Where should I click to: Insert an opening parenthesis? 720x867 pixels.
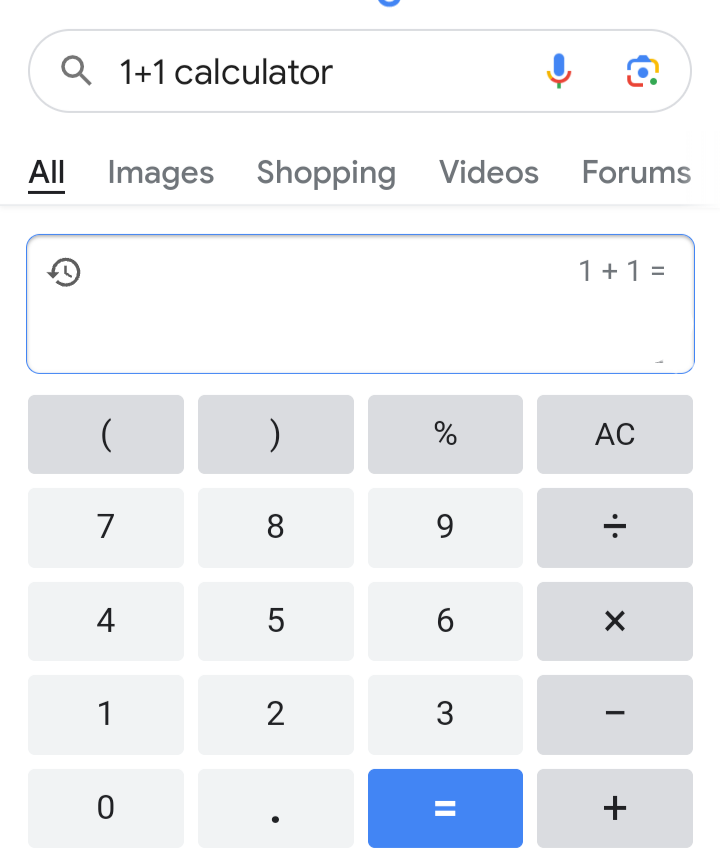coord(106,434)
